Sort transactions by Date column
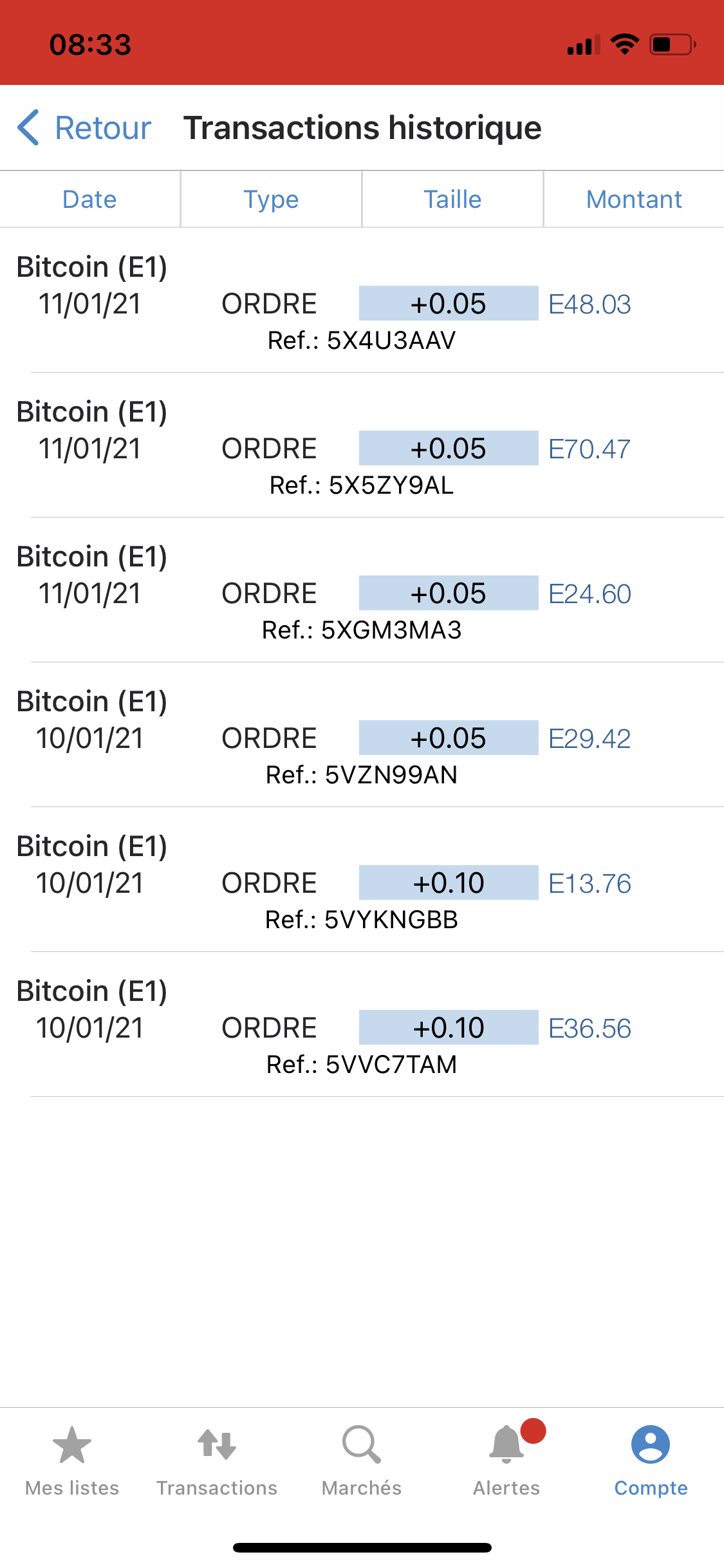 click(x=89, y=200)
